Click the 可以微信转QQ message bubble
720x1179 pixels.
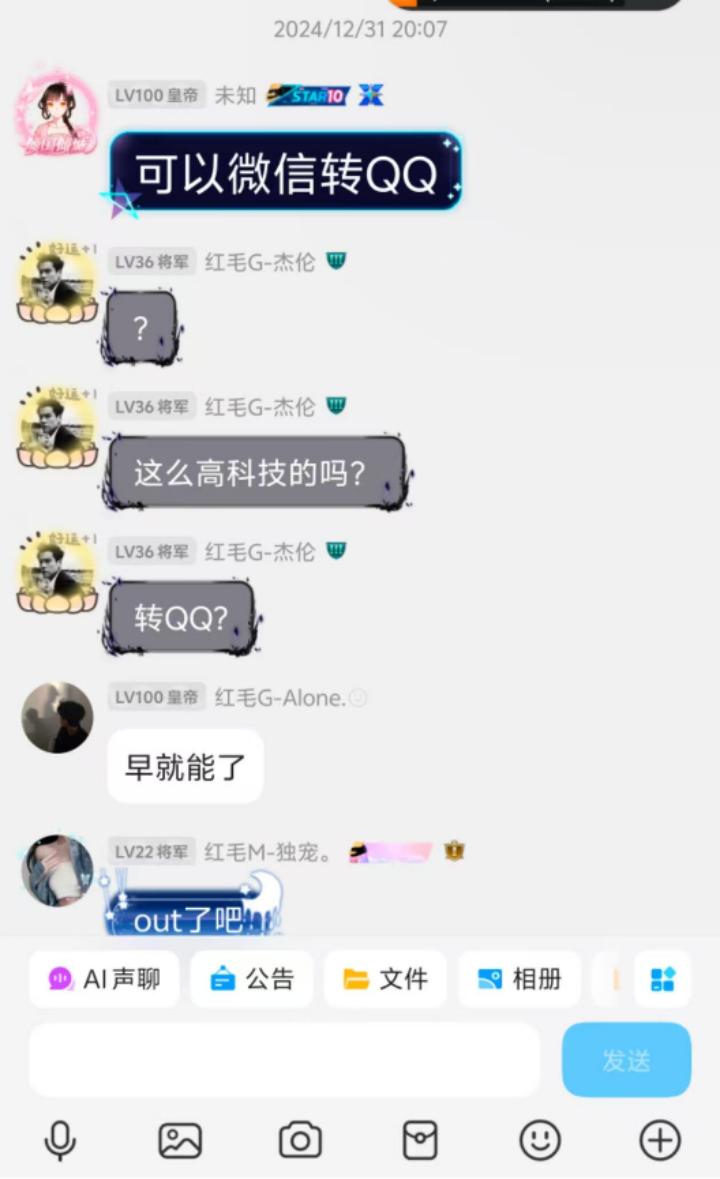coord(285,169)
